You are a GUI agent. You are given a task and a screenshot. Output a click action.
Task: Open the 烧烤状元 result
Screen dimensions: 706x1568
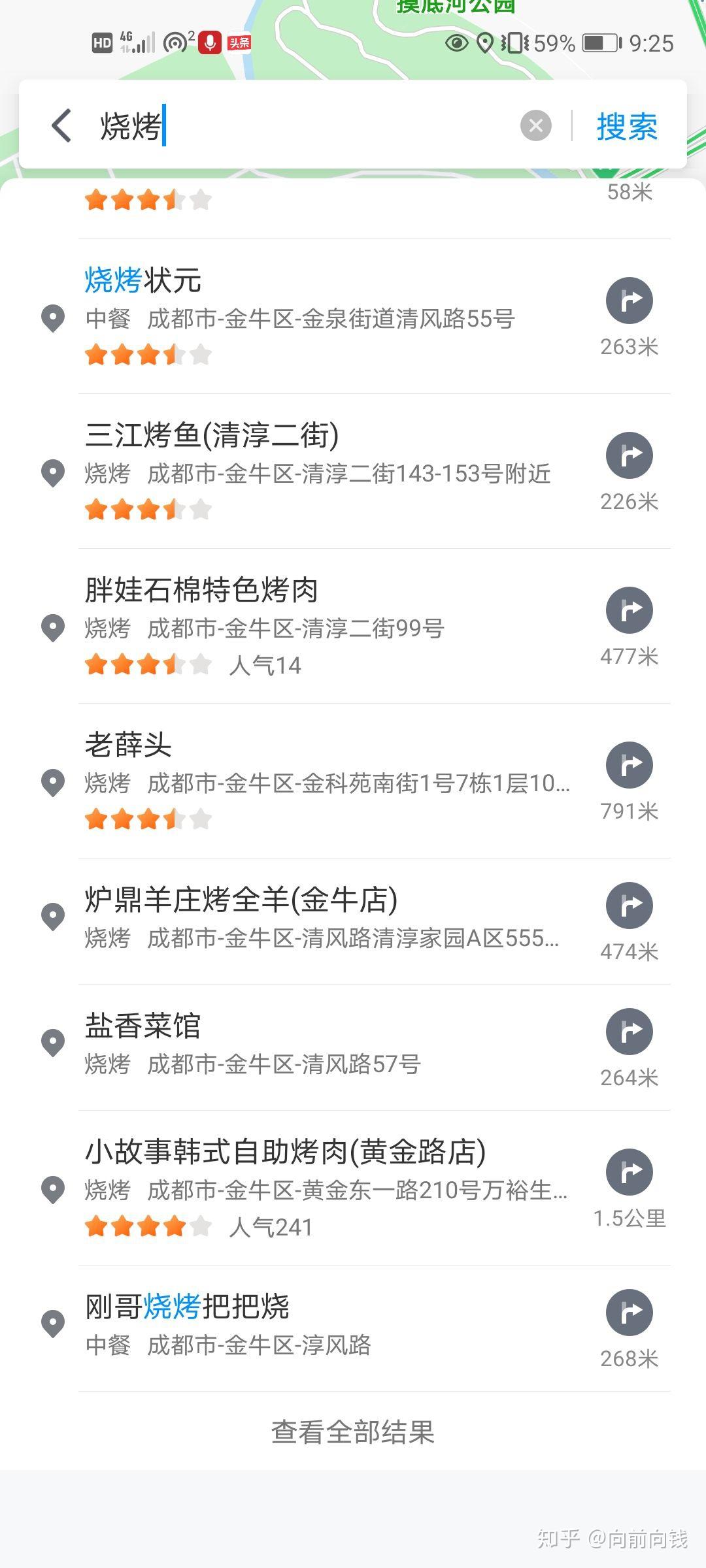[314, 317]
